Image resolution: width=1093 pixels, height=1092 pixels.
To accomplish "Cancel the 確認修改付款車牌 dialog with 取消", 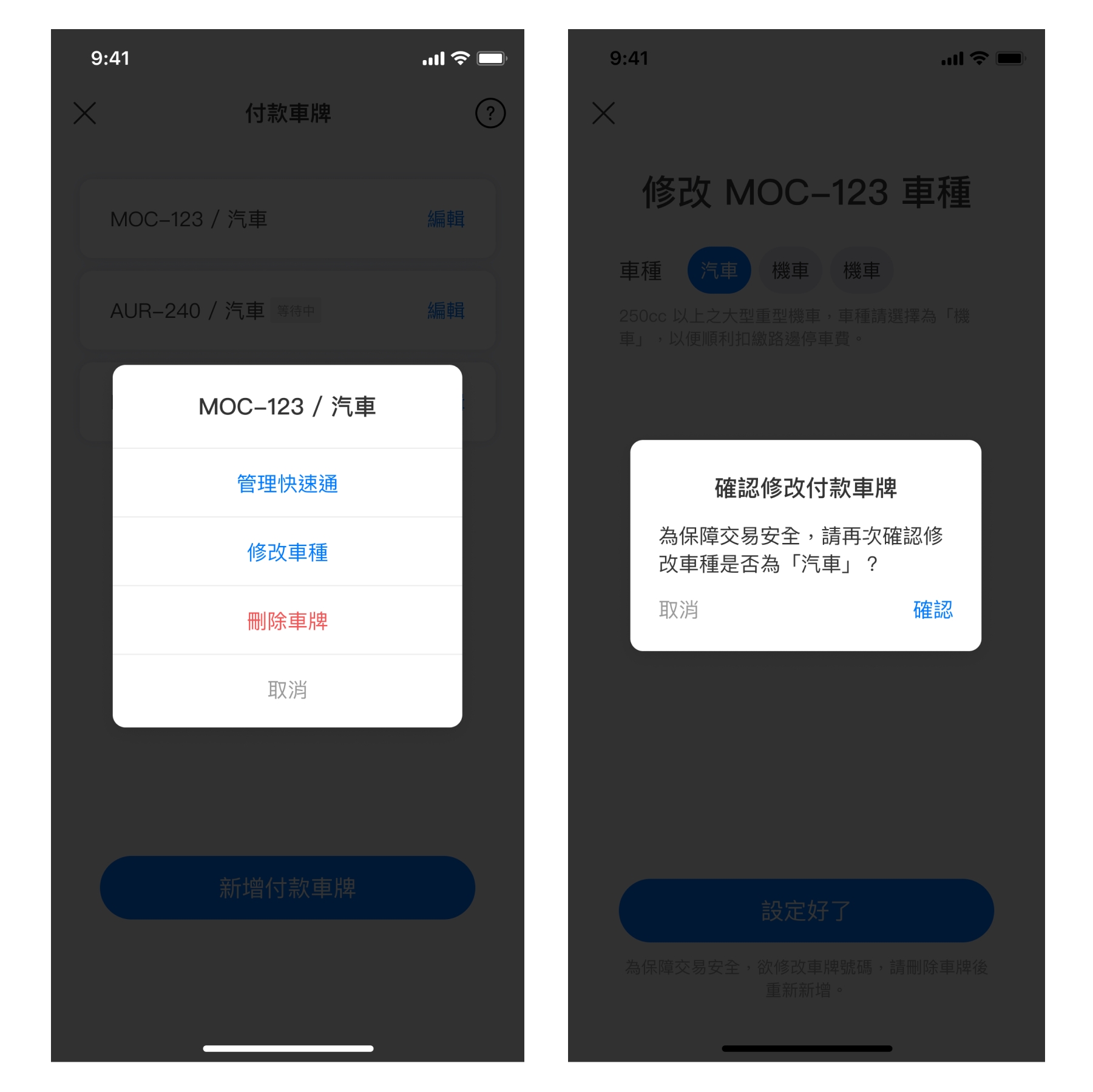I will pyautogui.click(x=678, y=610).
